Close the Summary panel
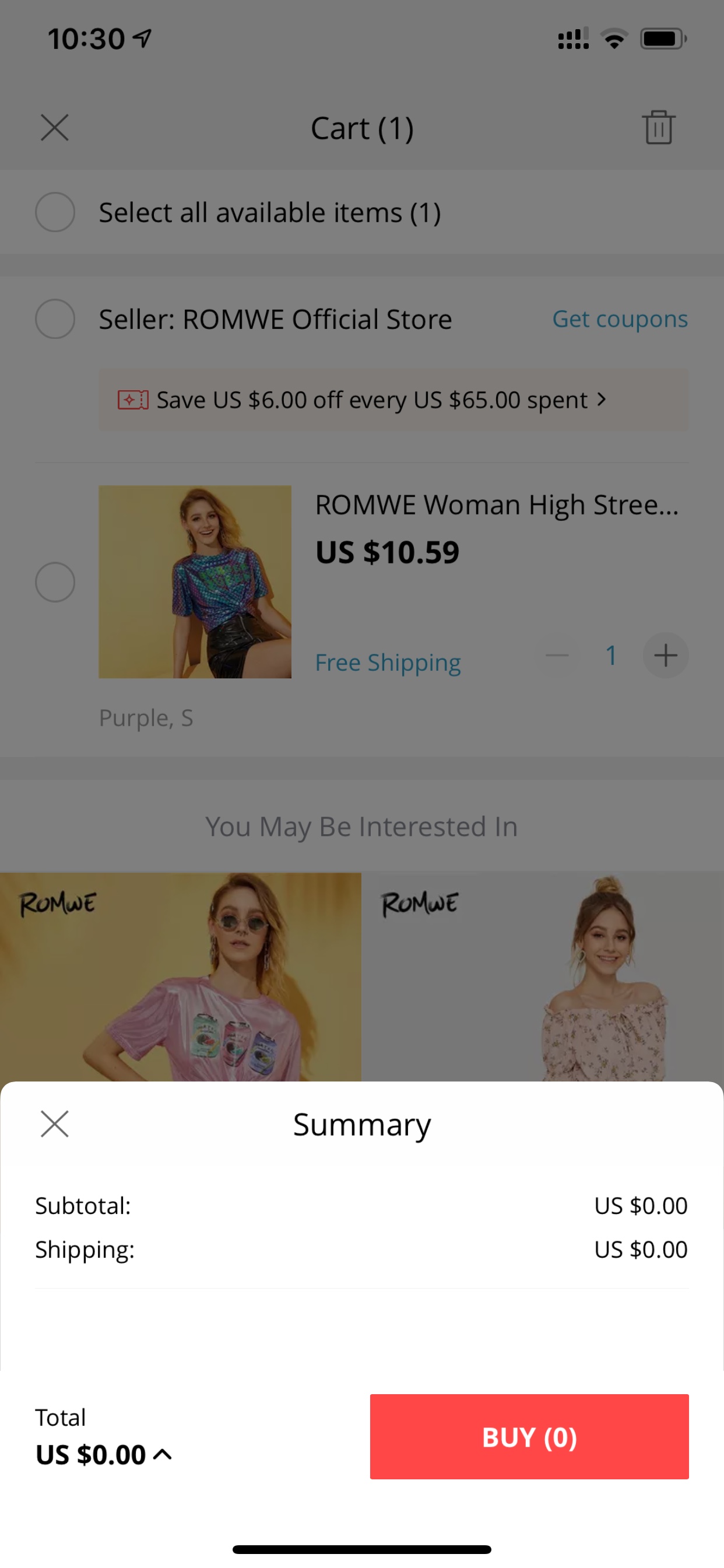The height and width of the screenshot is (1568, 724). (55, 1123)
